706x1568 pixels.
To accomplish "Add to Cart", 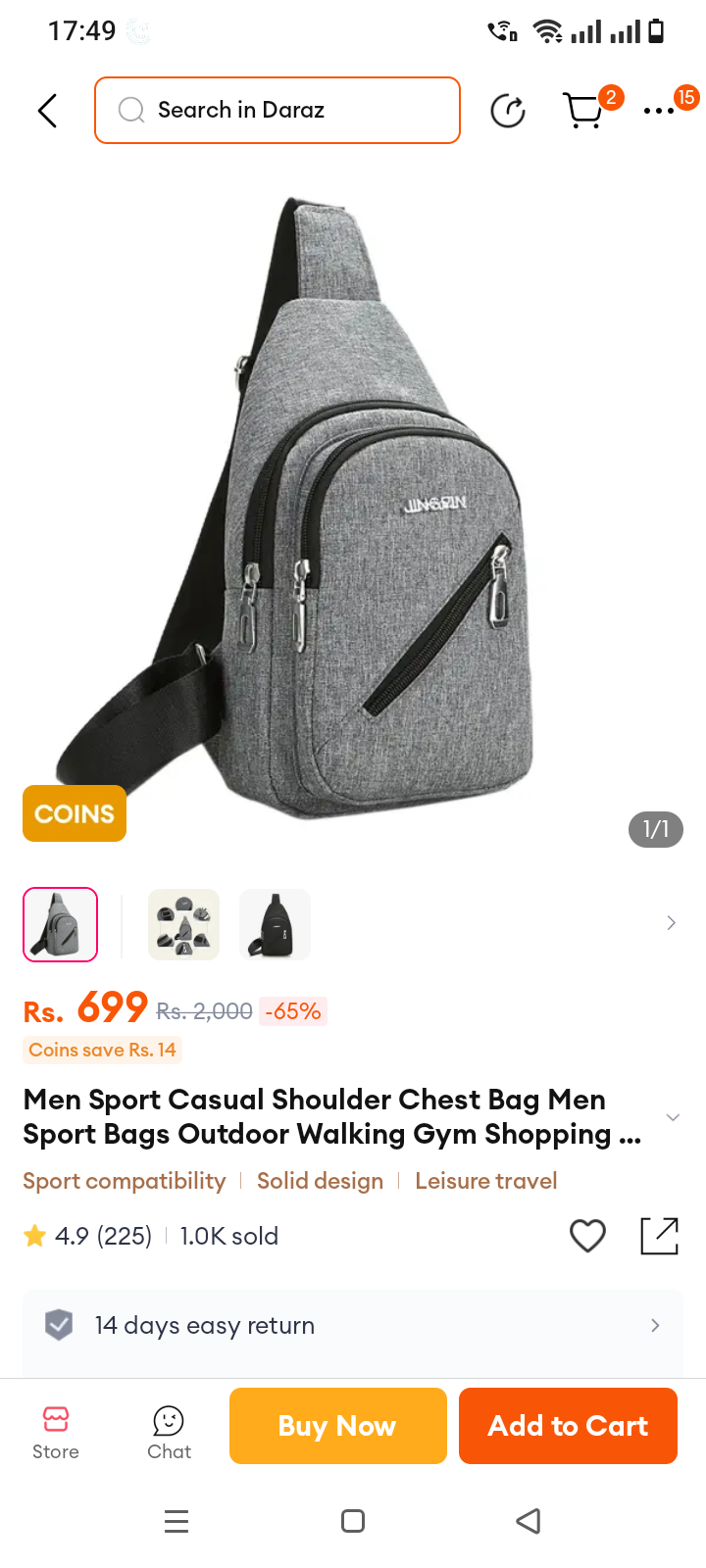I will pyautogui.click(x=568, y=1426).
